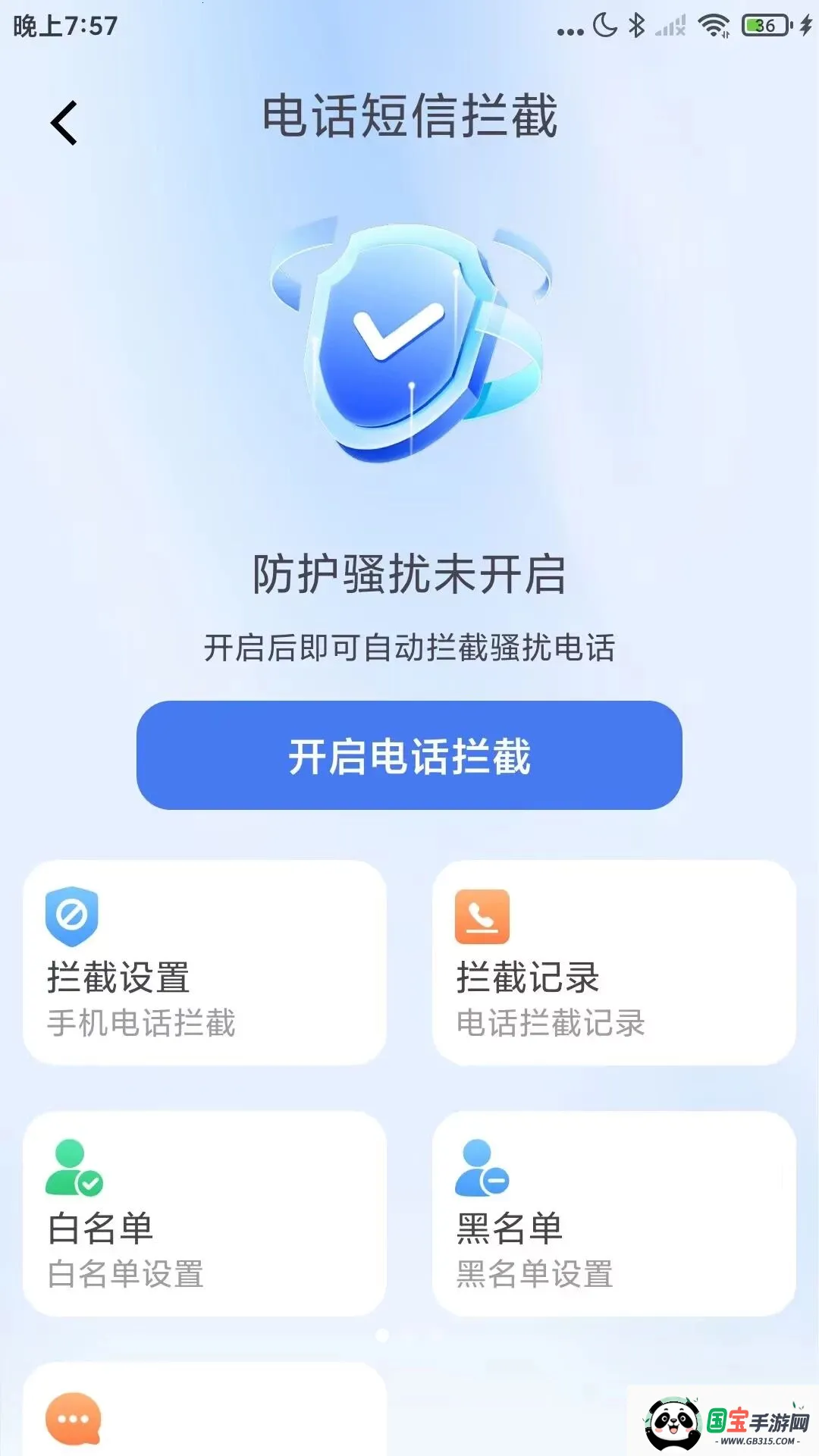Screen dimensions: 819x1456
Task: Click the Wi-Fi status bar icon
Action: point(713,25)
